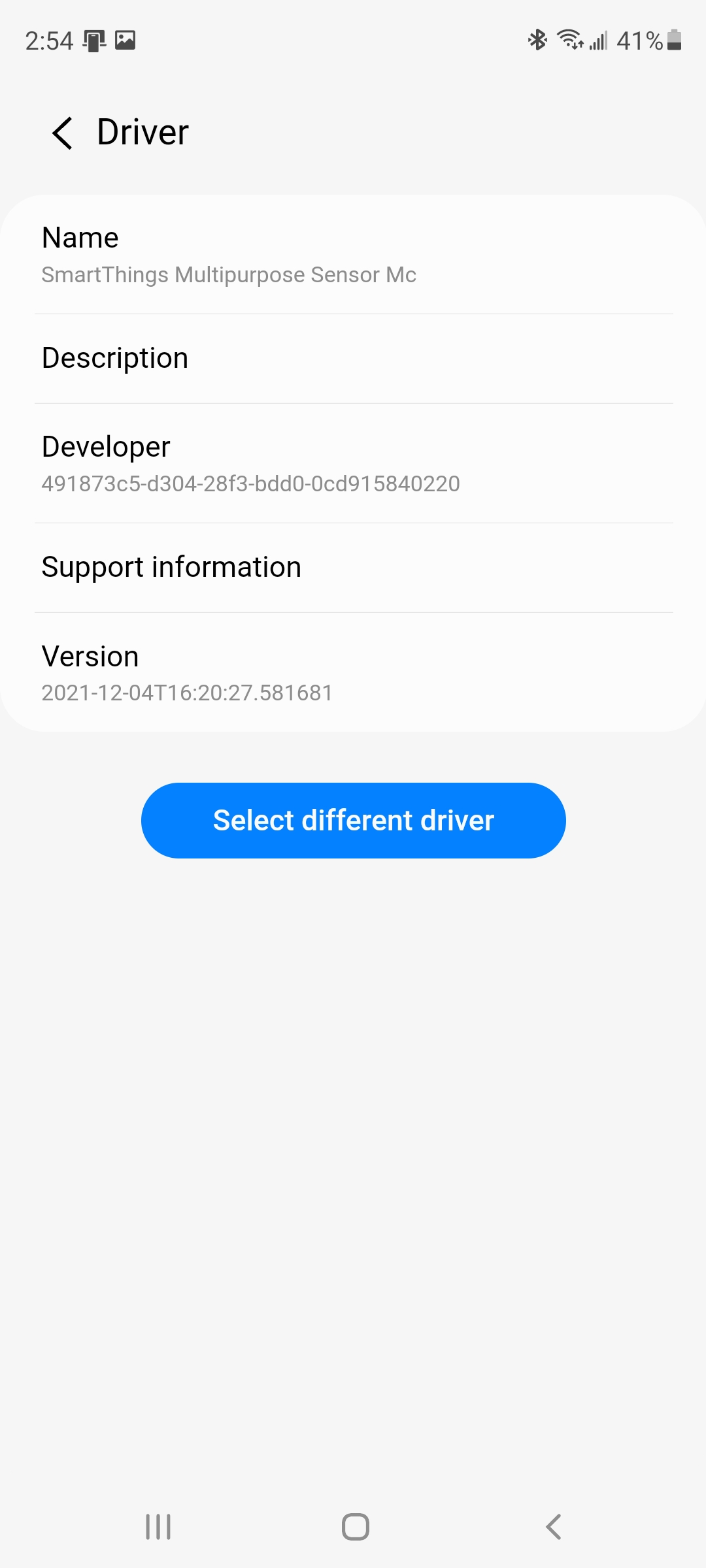706x1568 pixels.
Task: Open the Bluetooth status icon
Action: [537, 41]
